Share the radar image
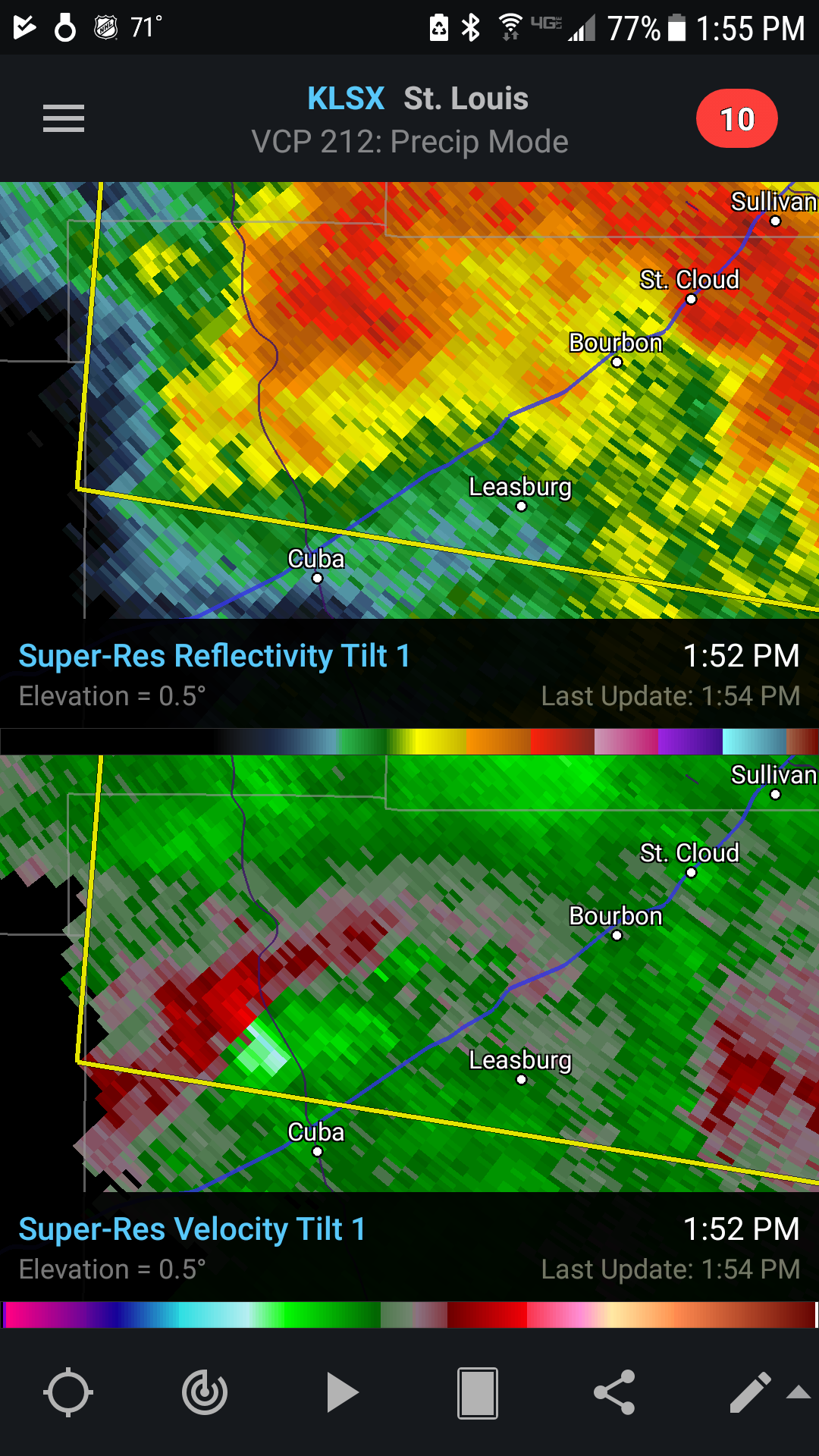The height and width of the screenshot is (1456, 819). click(x=614, y=1392)
